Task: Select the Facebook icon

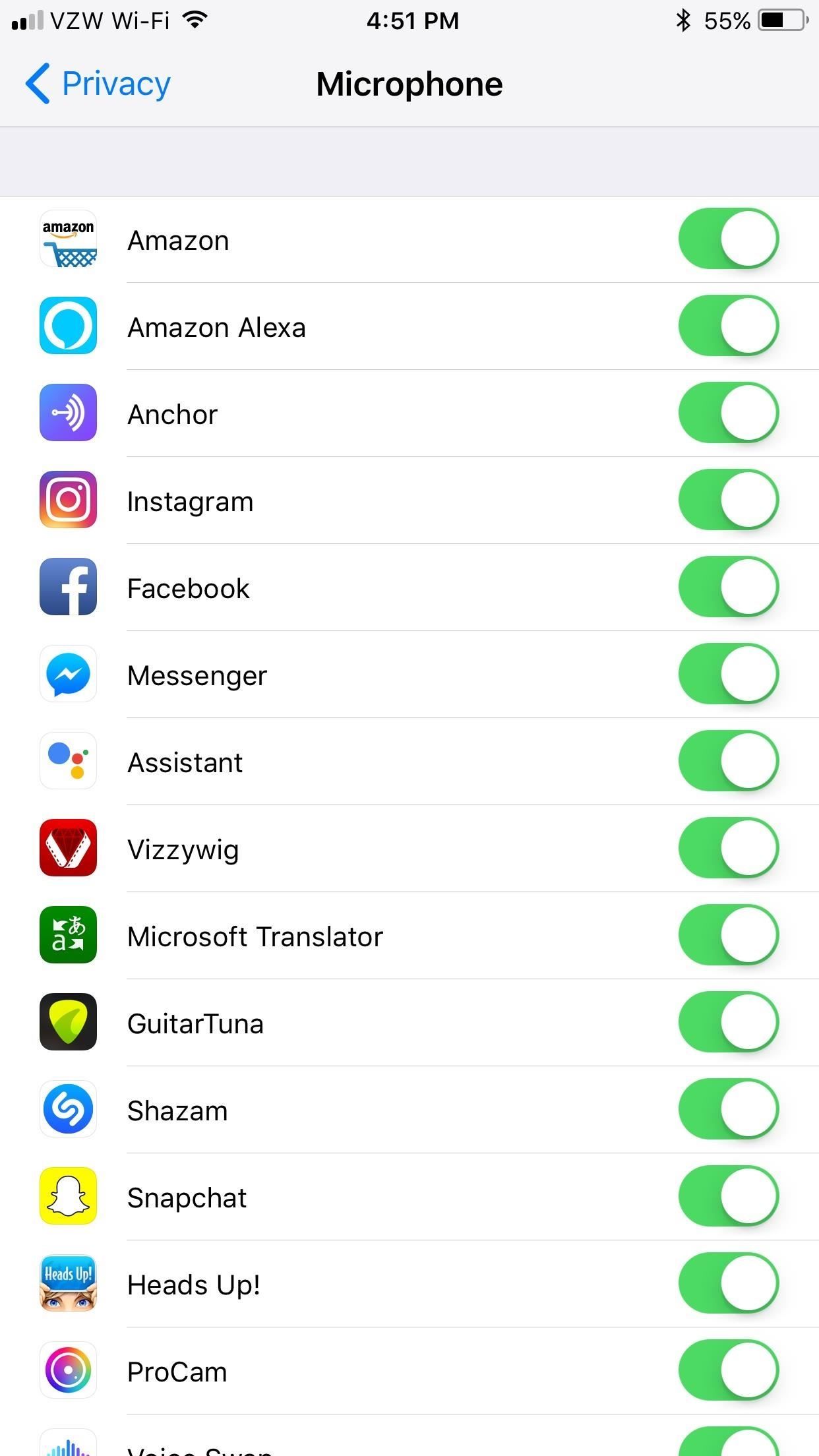Action: (68, 588)
